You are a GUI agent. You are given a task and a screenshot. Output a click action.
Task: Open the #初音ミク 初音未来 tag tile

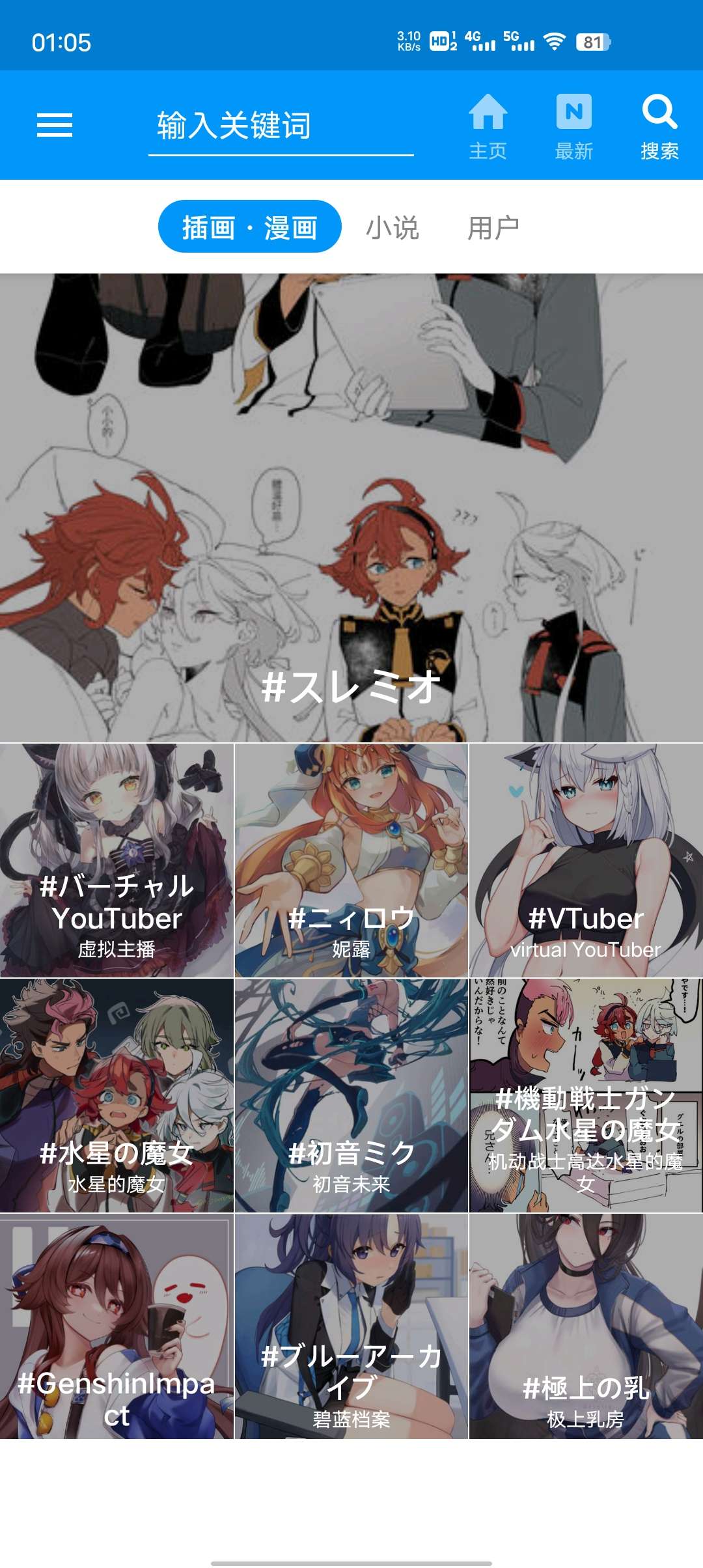[x=351, y=1095]
